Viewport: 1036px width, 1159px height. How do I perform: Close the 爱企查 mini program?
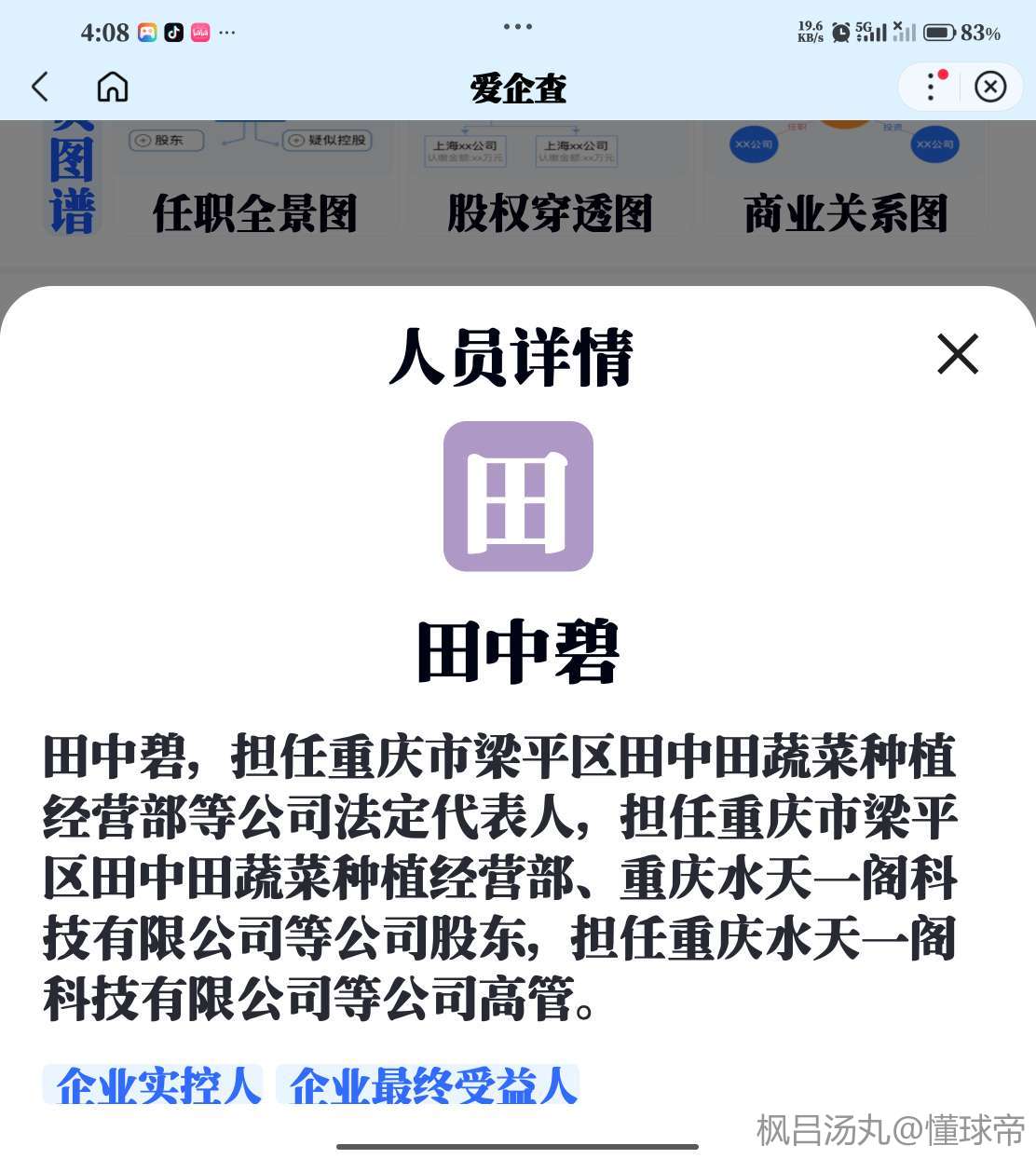point(990,88)
